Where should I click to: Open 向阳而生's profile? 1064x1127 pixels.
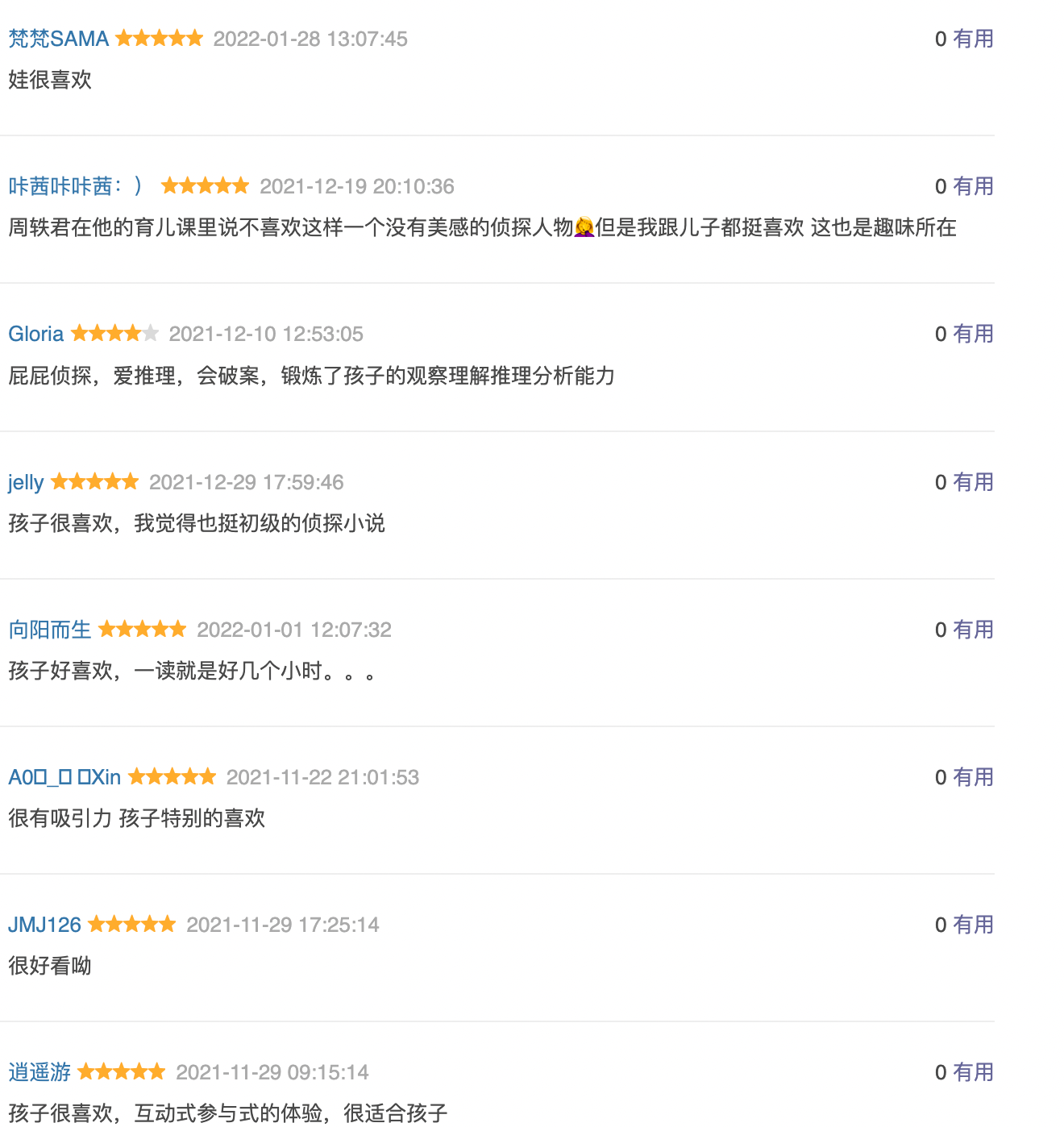click(50, 630)
